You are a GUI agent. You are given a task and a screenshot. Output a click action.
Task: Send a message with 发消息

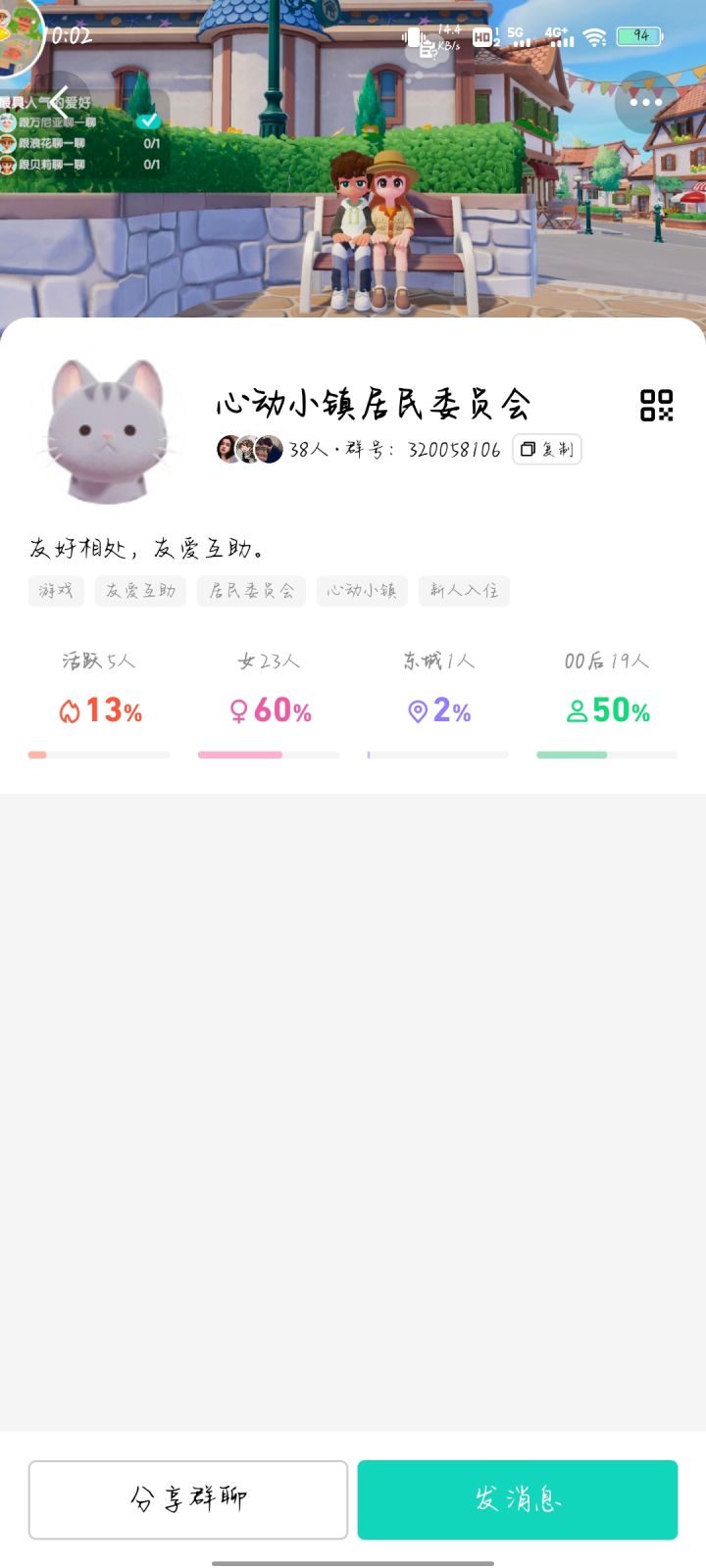coord(518,1499)
